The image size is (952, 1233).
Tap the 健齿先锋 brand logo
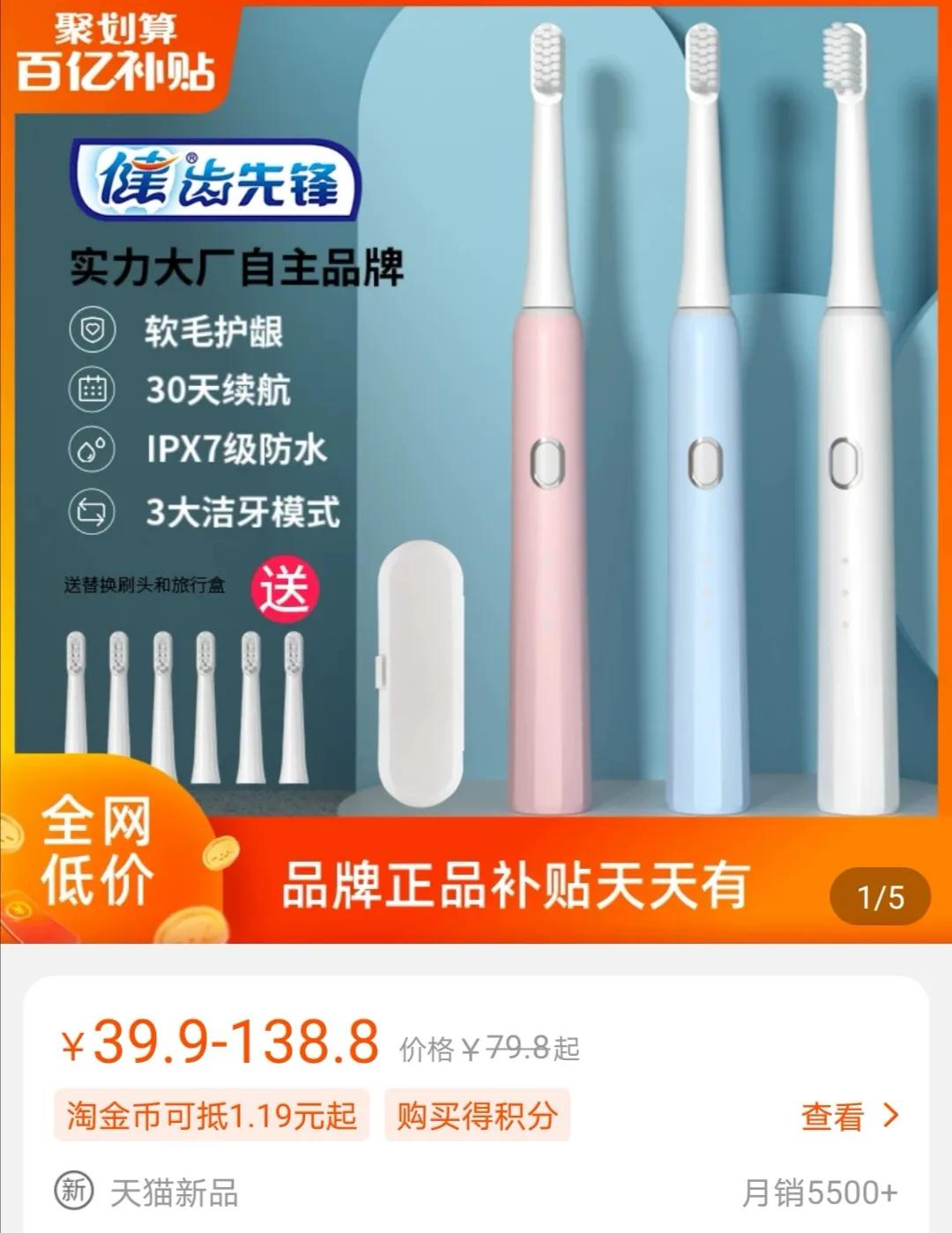click(x=216, y=181)
